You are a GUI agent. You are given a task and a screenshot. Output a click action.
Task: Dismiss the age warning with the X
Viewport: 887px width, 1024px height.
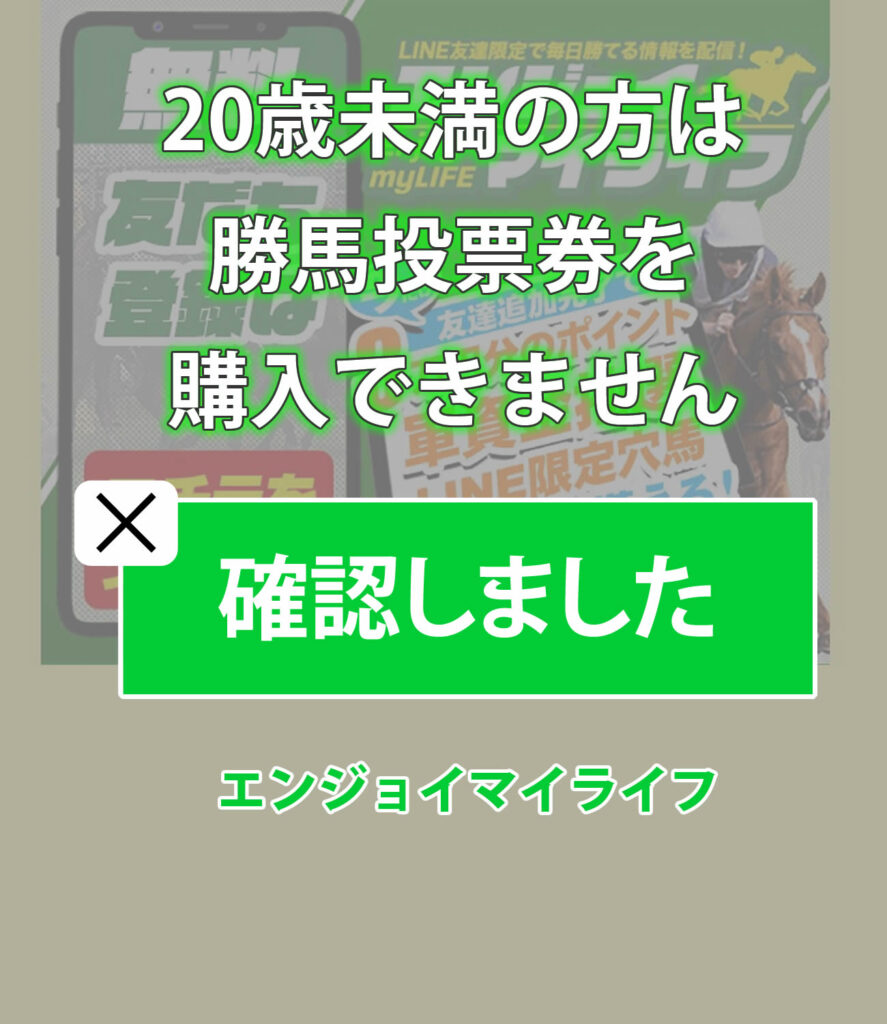click(126, 523)
